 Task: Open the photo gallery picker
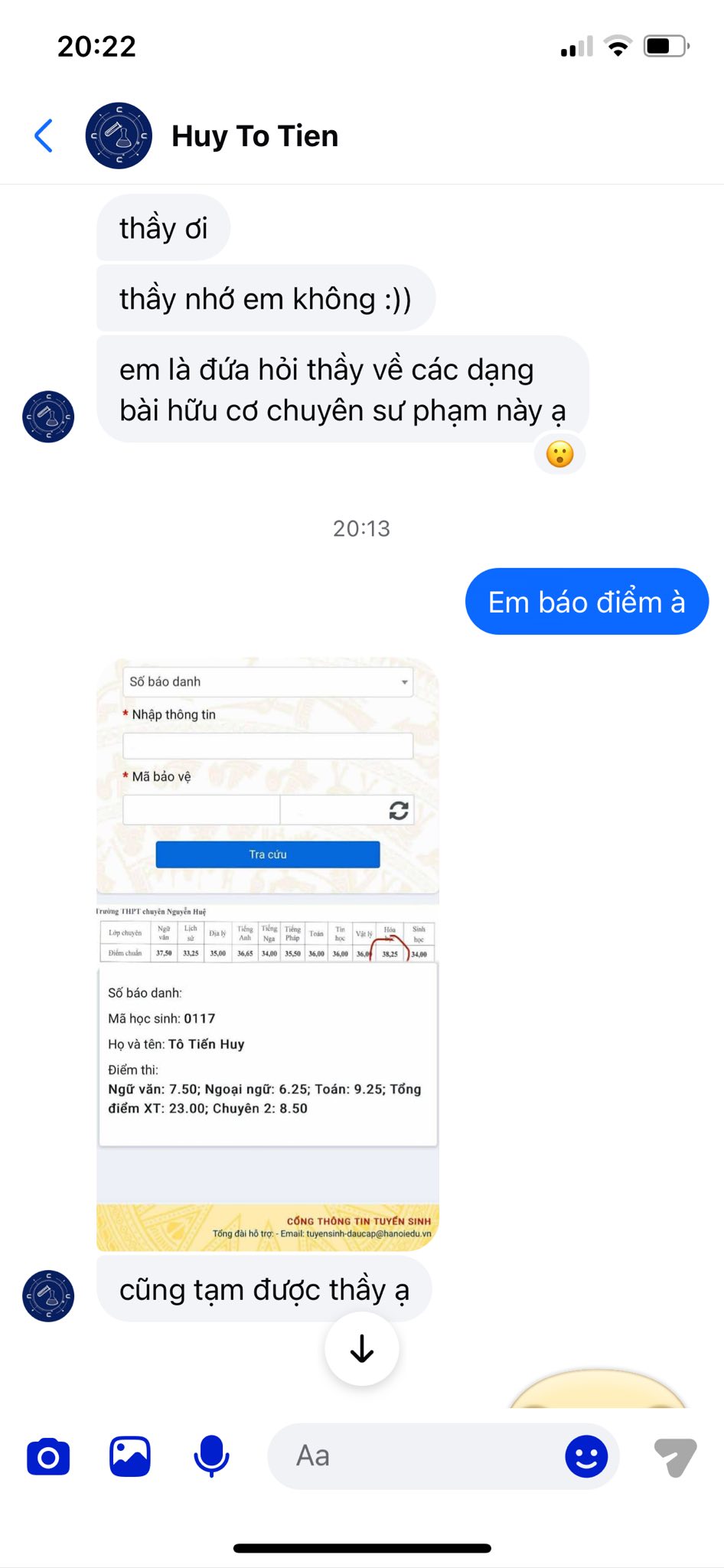(x=130, y=1456)
